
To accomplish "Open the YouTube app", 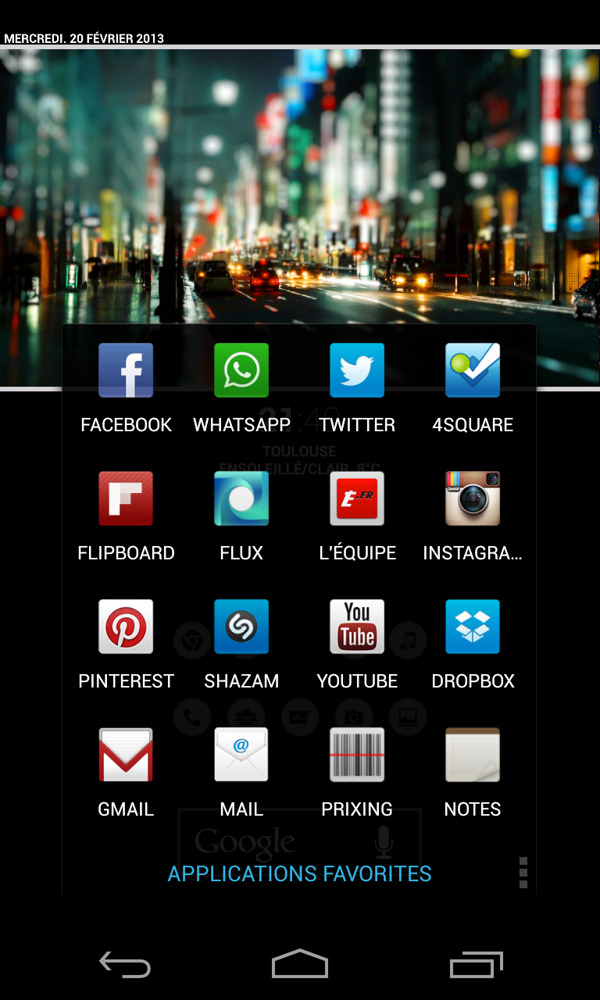I will tap(357, 627).
